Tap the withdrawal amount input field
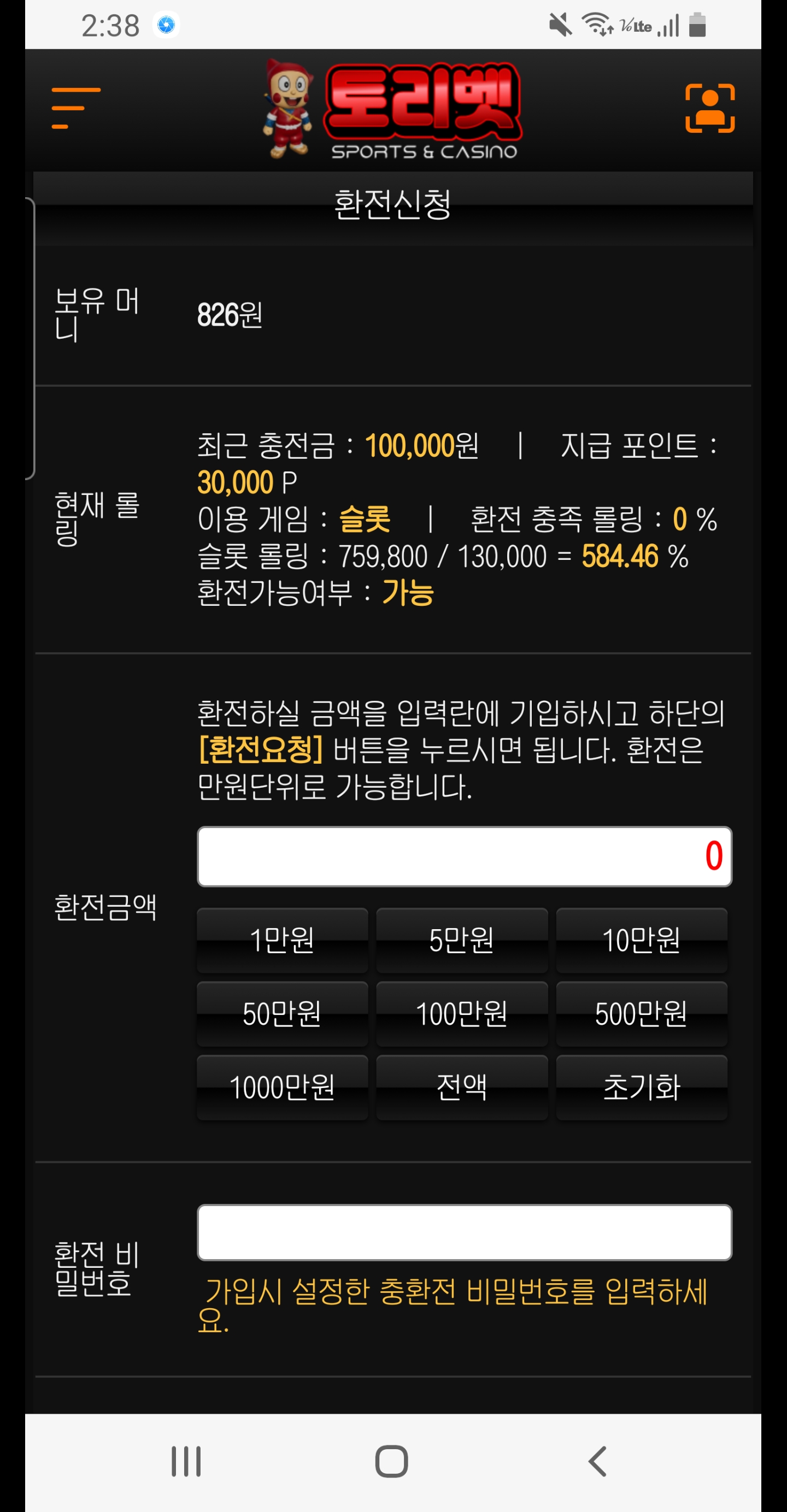The width and height of the screenshot is (787, 1512). (x=464, y=857)
